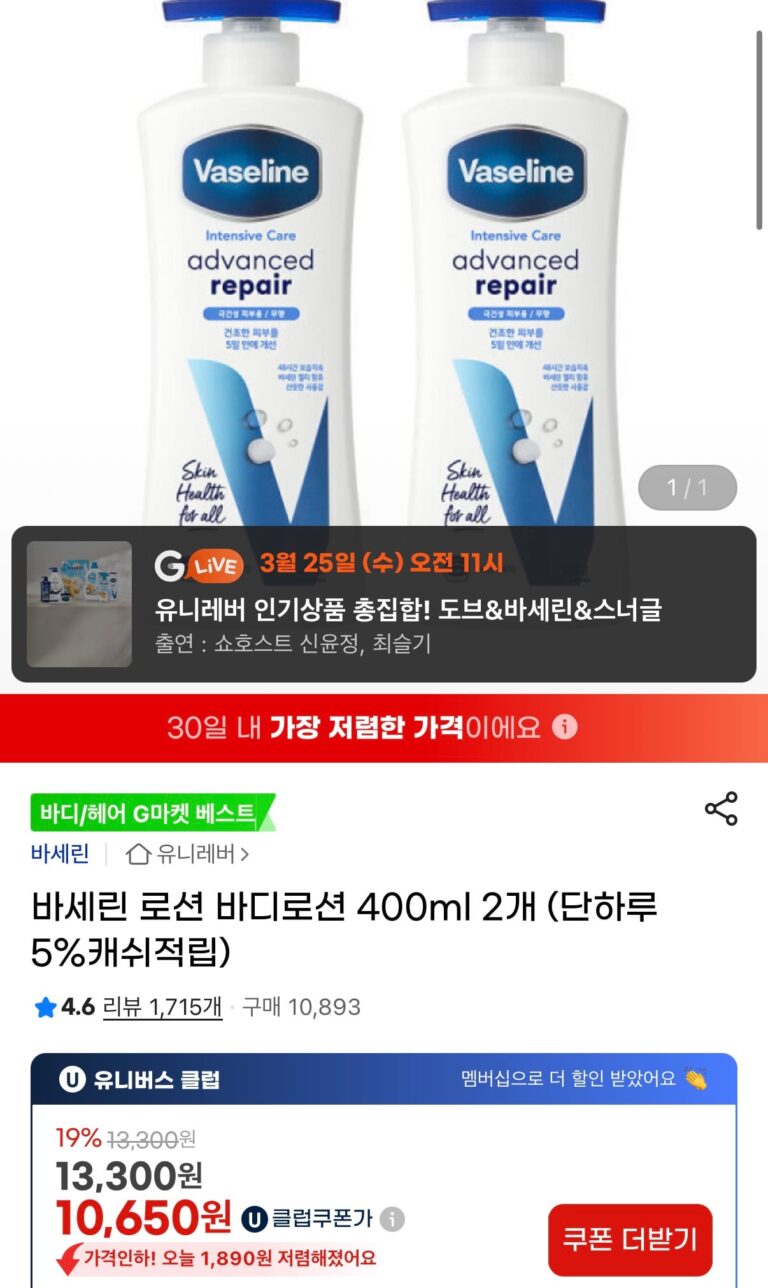
Task: Tap 쿠폰 더받기 to get more coupons
Action: tap(630, 1239)
